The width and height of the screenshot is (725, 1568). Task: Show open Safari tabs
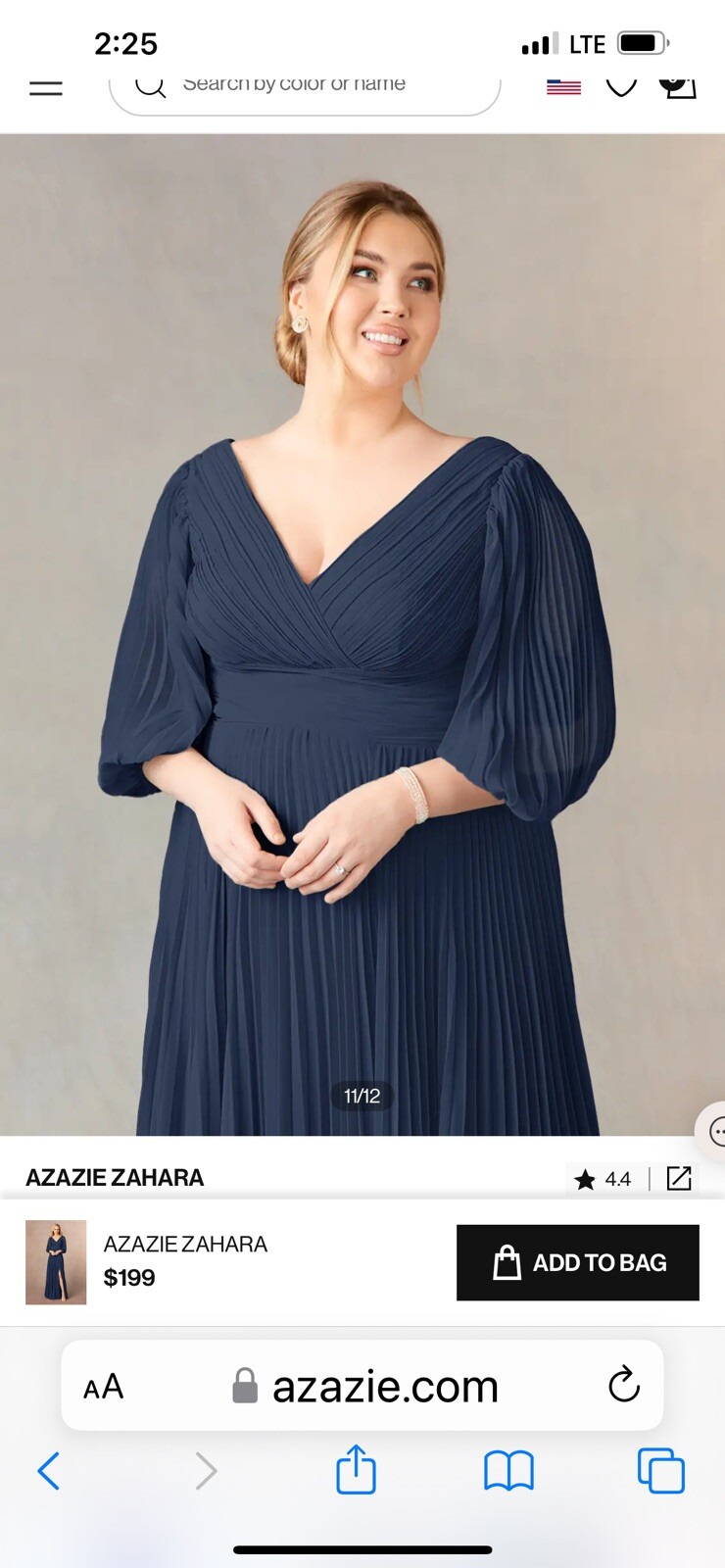[661, 1471]
